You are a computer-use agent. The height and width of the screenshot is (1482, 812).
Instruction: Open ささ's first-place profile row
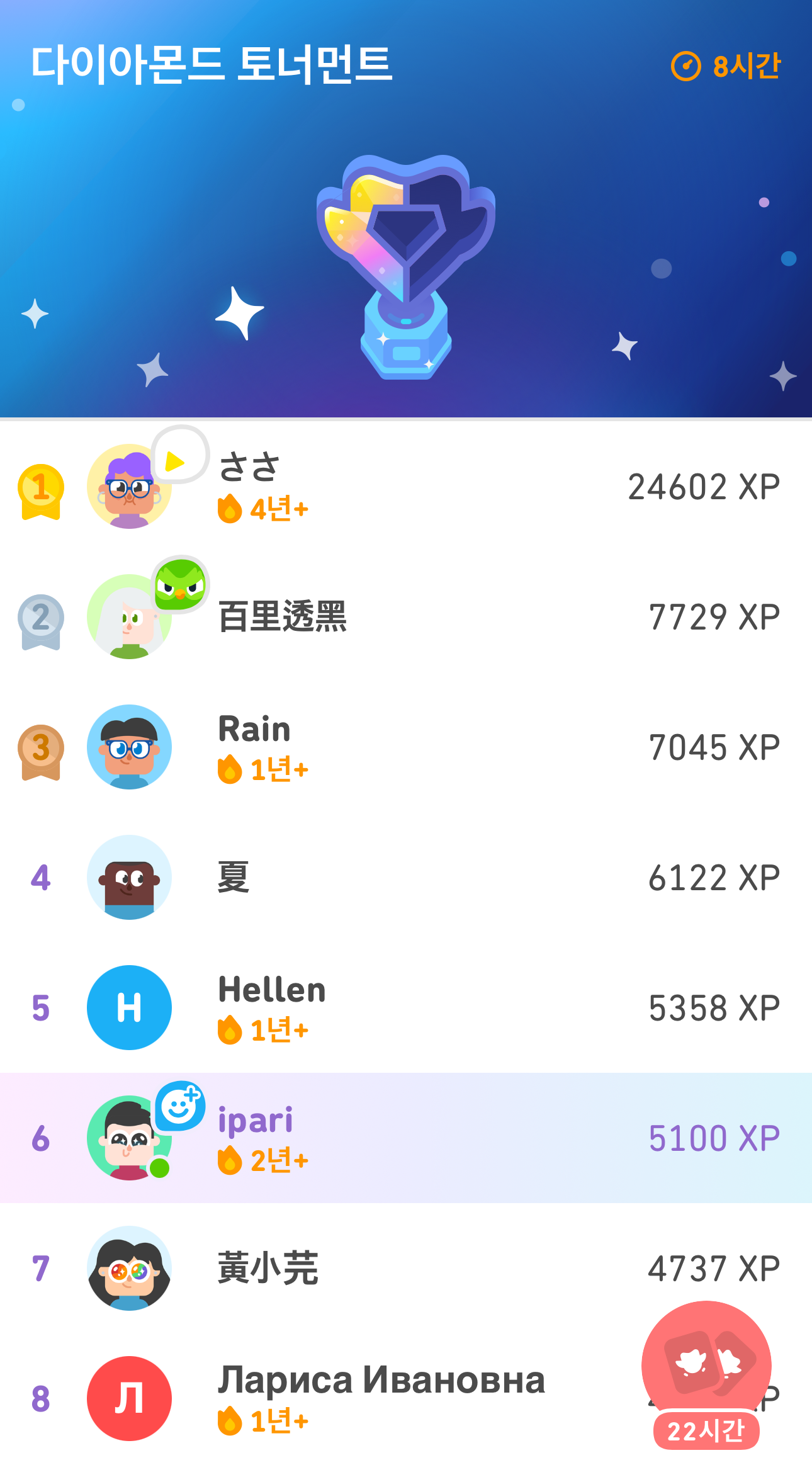(406, 487)
